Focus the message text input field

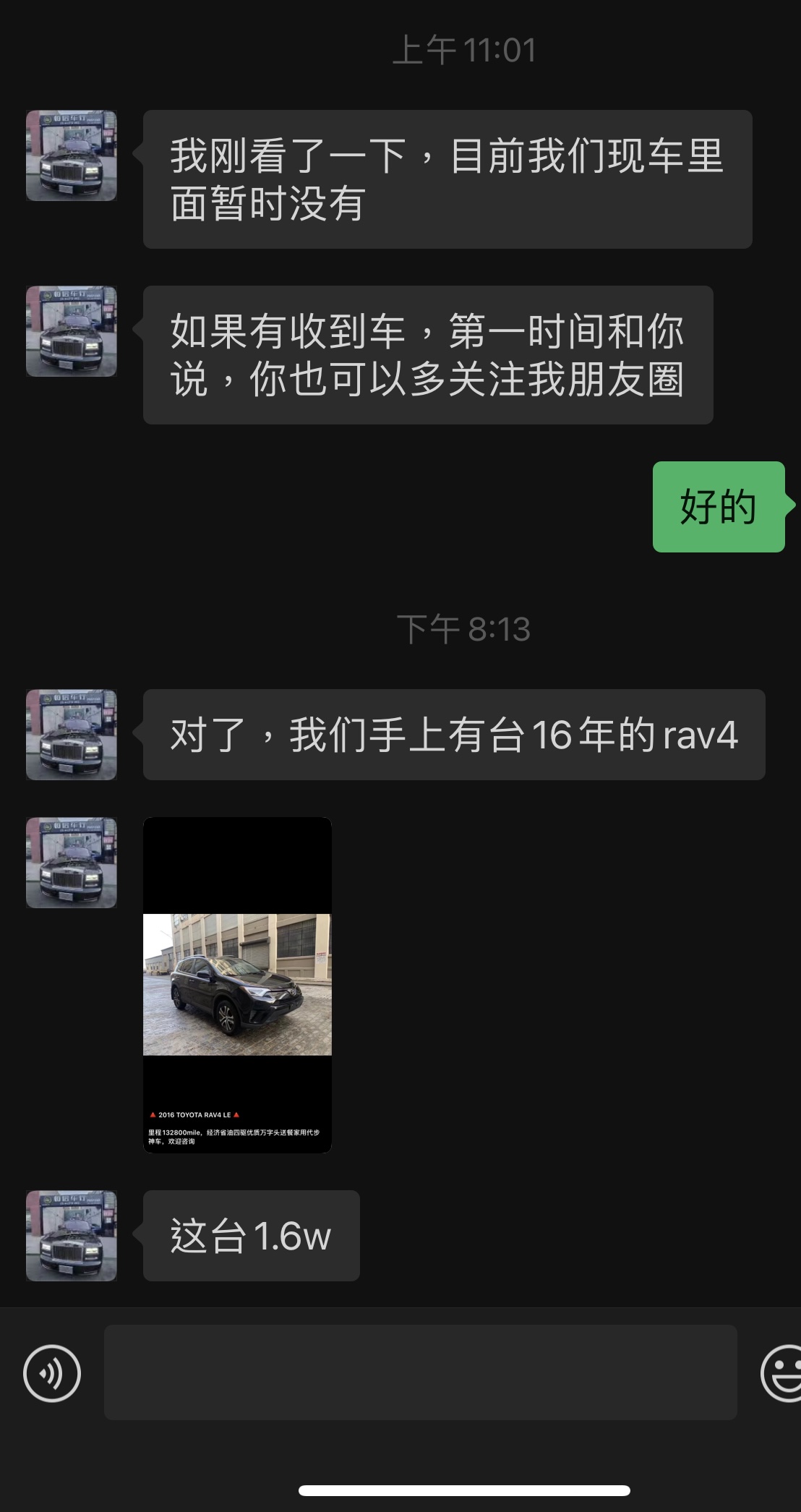tap(420, 1372)
